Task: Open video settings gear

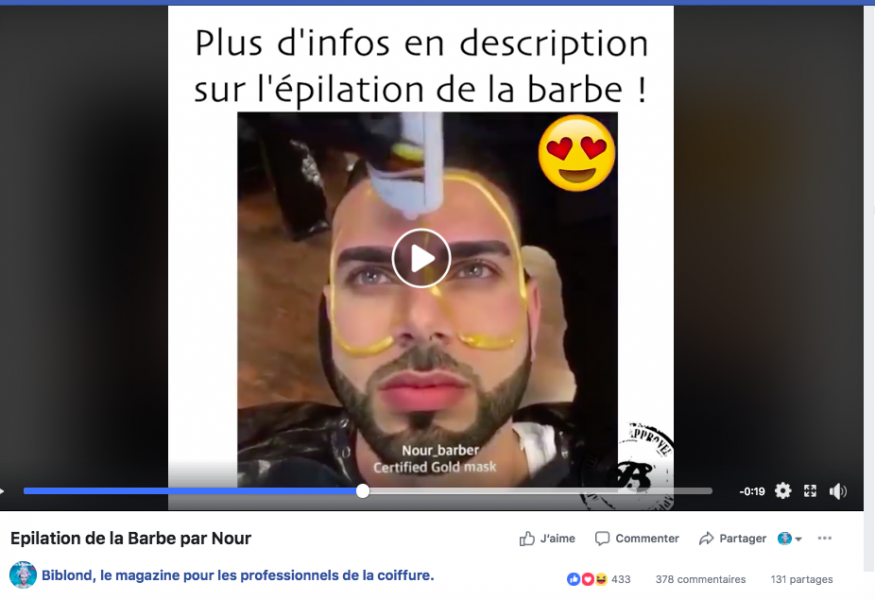Action: point(783,491)
